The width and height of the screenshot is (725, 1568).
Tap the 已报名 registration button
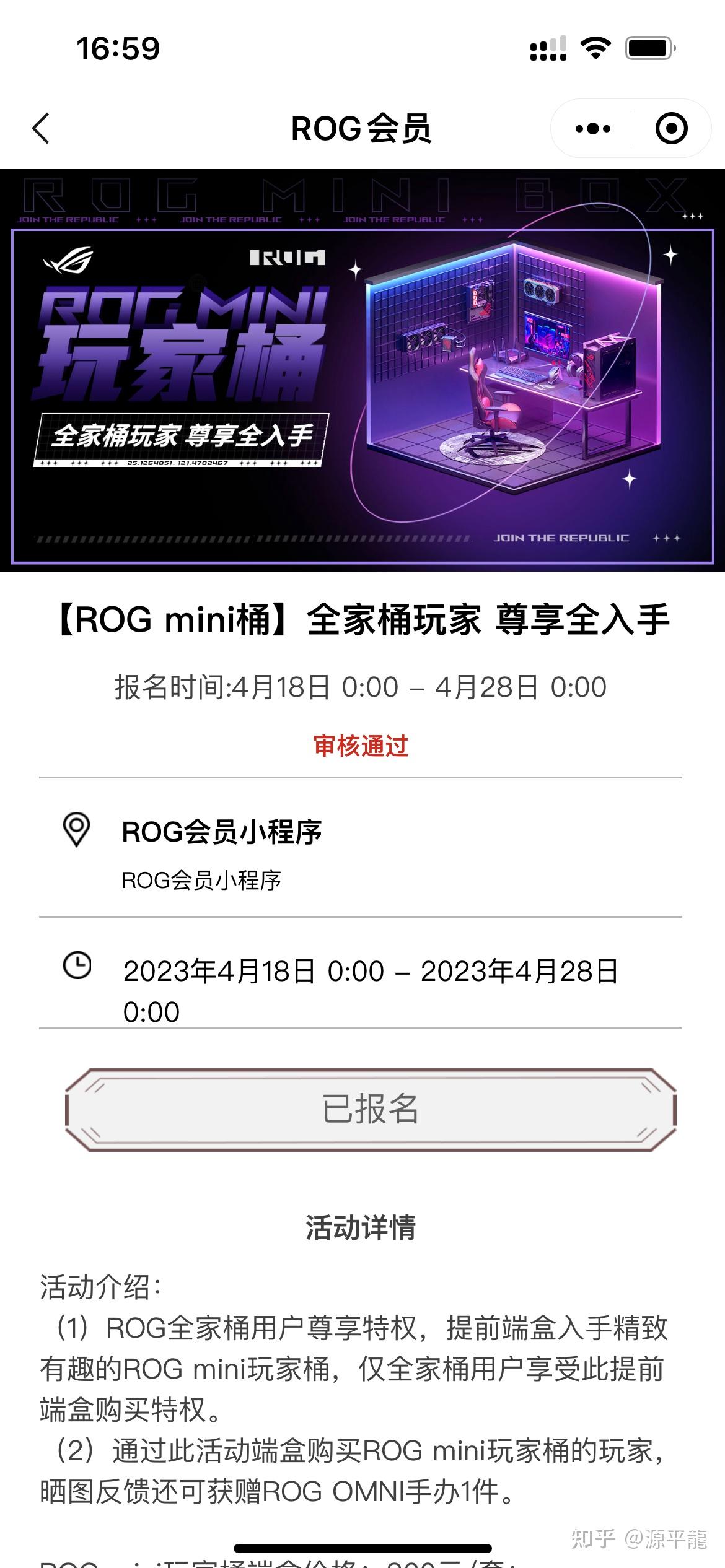click(x=362, y=1112)
